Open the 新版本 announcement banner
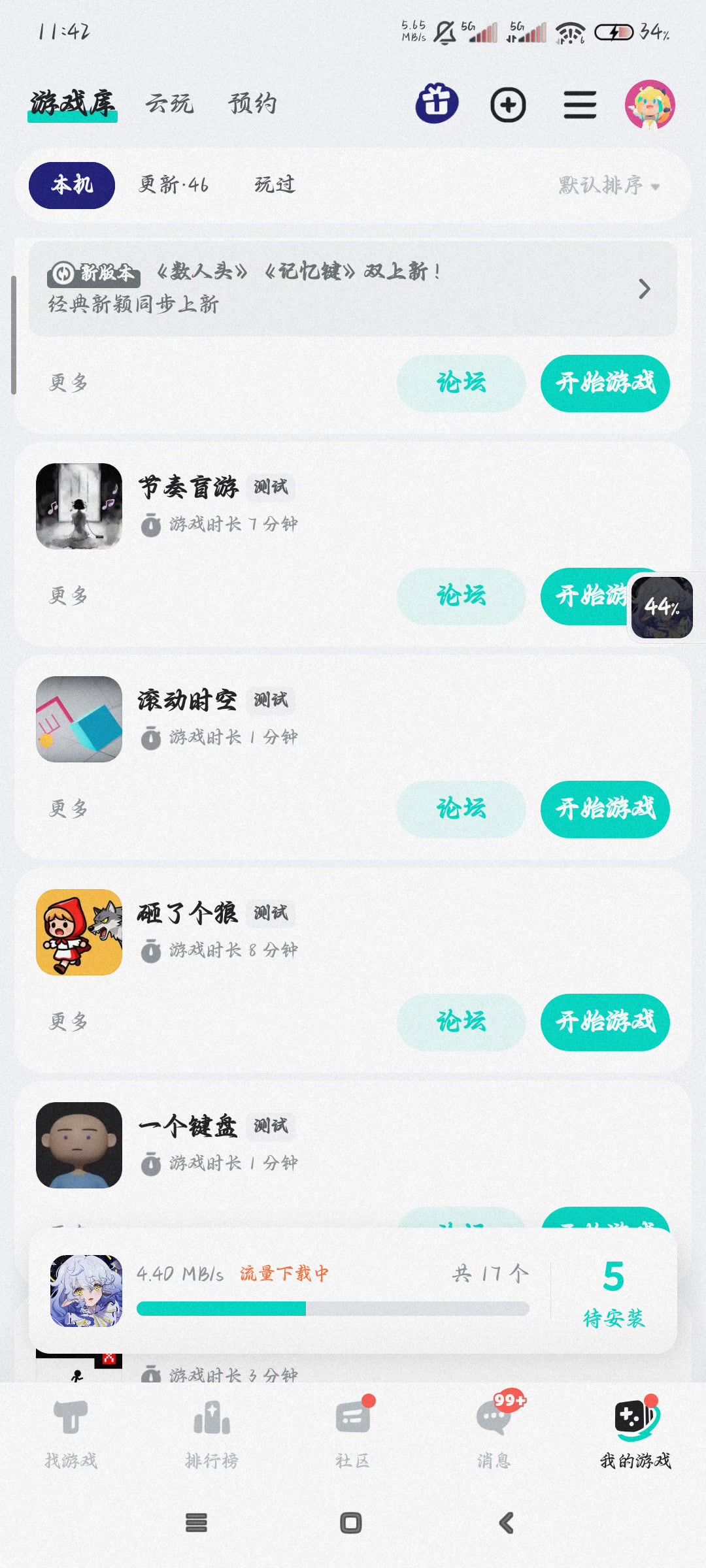Viewport: 706px width, 1568px height. [x=353, y=288]
